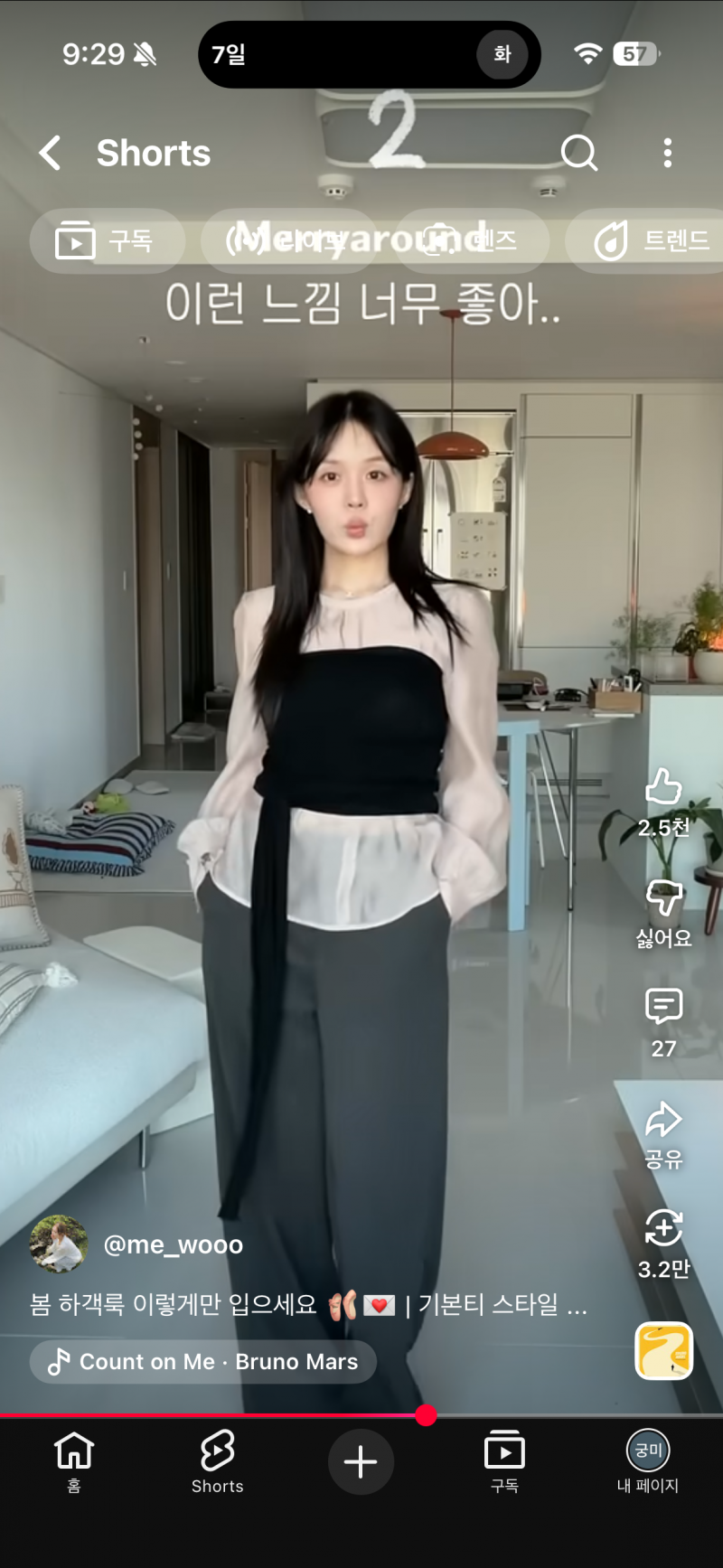
Task: Open the Shorts search
Action: tap(579, 154)
